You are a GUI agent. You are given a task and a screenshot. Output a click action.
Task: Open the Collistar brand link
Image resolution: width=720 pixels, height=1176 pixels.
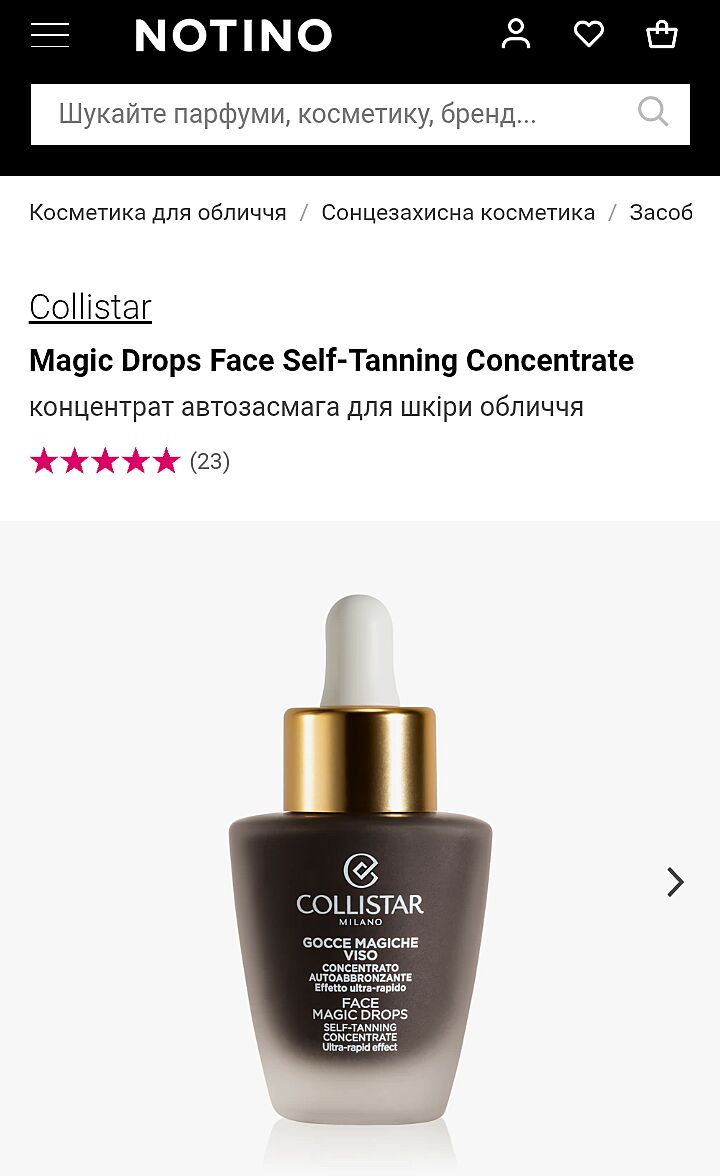pyautogui.click(x=90, y=307)
